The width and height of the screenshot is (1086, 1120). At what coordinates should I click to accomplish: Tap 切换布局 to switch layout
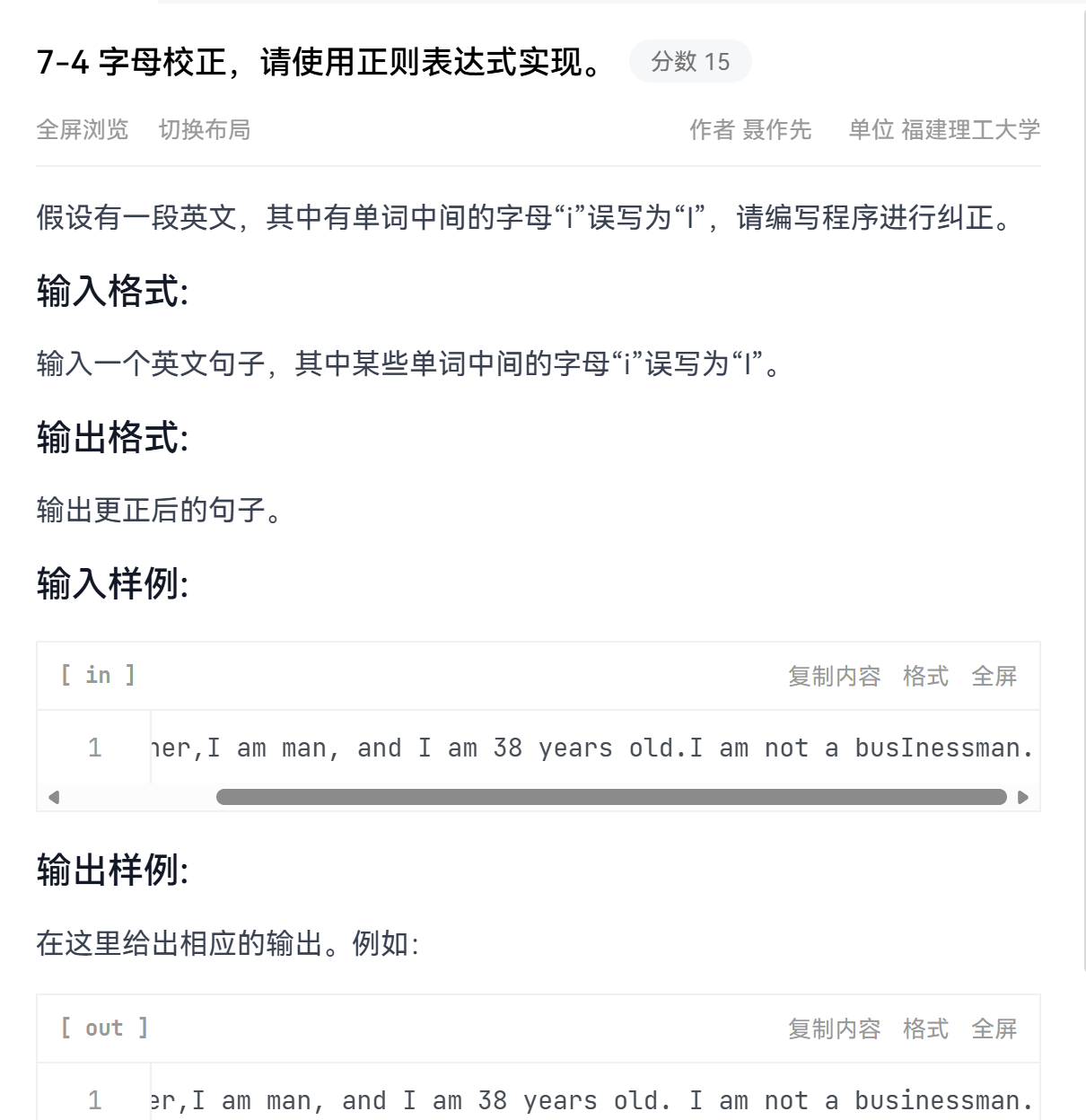tap(205, 130)
